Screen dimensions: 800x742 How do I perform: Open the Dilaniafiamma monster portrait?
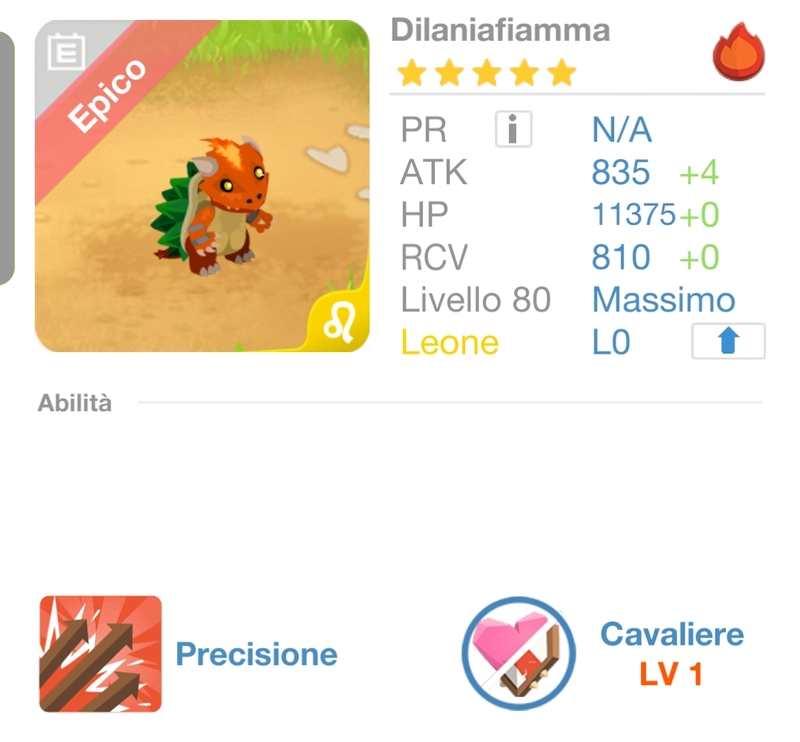pyautogui.click(x=202, y=186)
